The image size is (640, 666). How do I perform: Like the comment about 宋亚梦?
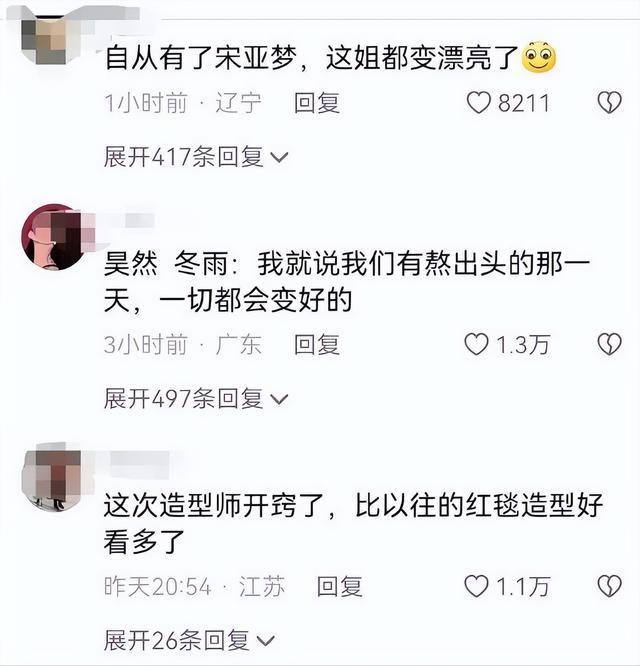[481, 103]
